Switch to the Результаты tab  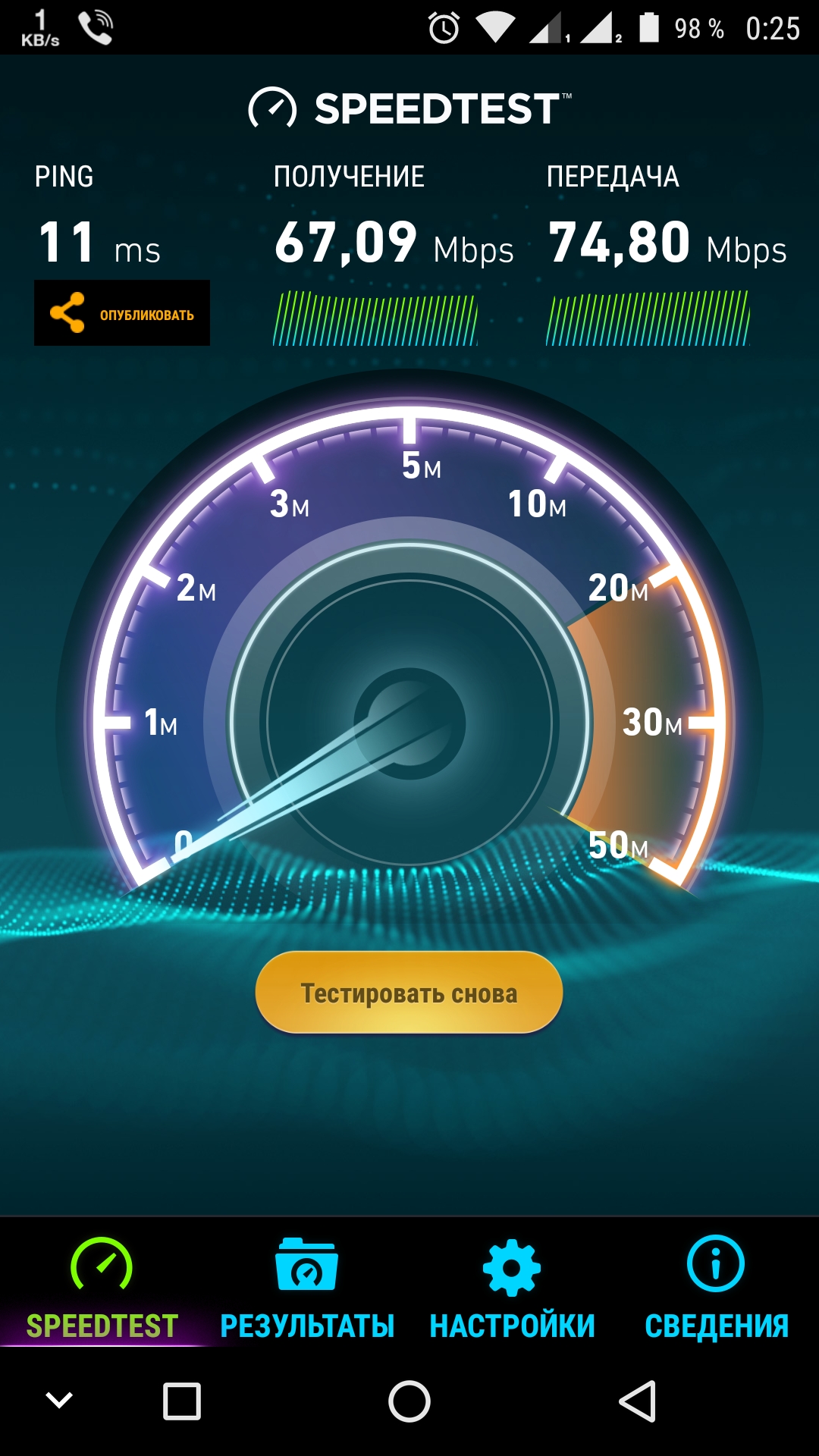coord(307,1289)
